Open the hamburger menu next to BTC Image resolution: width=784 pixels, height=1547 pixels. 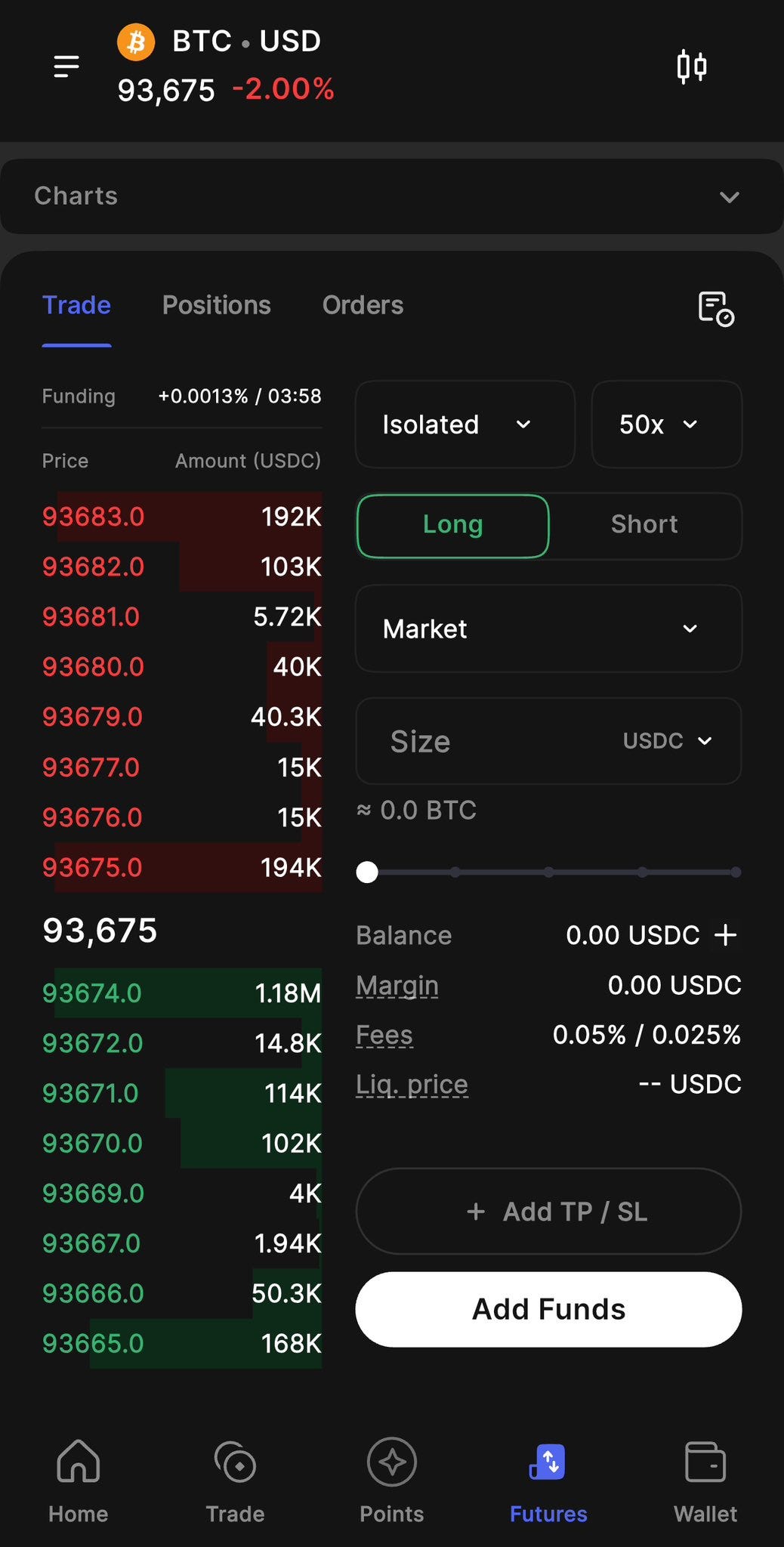66,66
